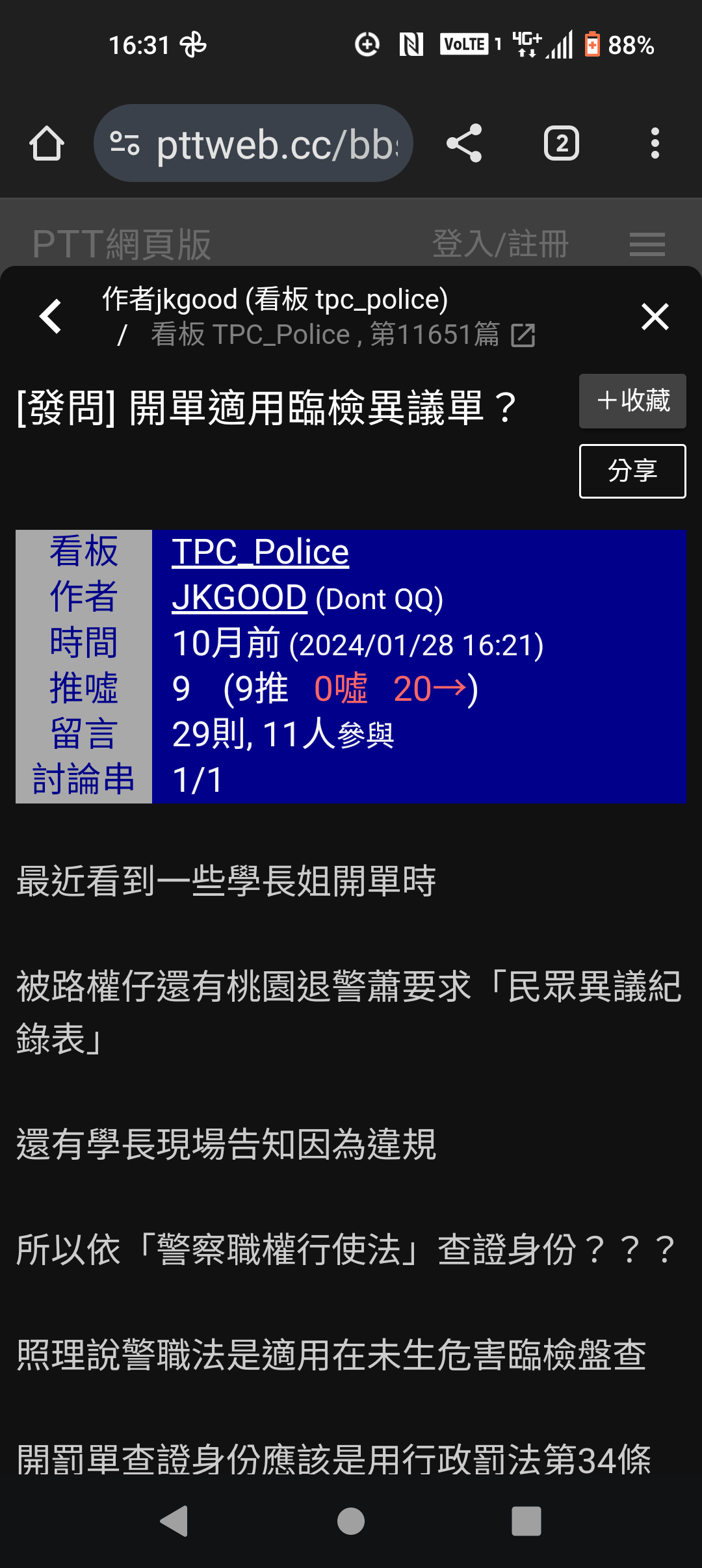Tap the system recent apps button
Screen dimensions: 702x1568
(x=526, y=1521)
